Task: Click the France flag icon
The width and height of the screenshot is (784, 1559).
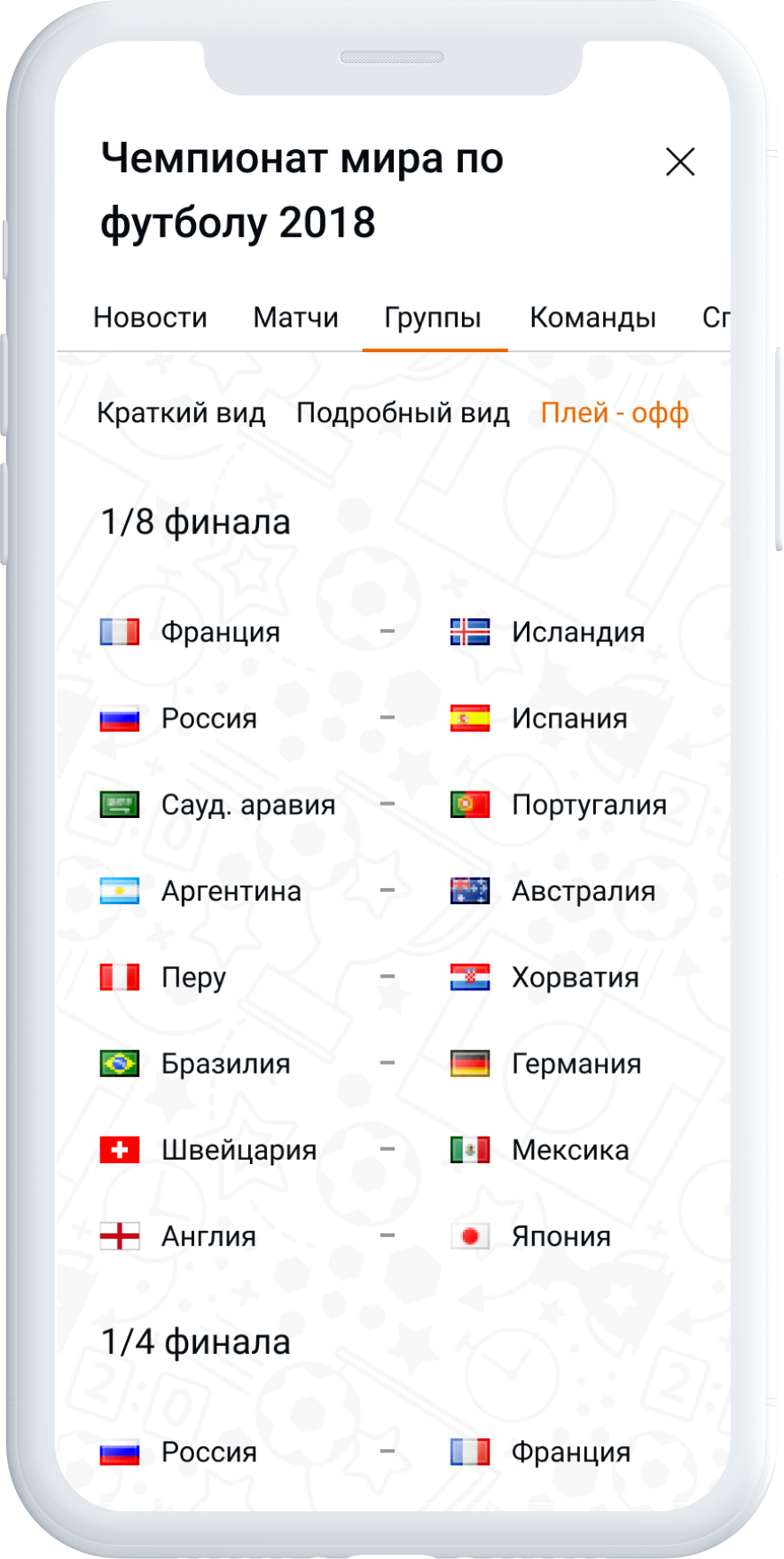Action: (x=119, y=632)
